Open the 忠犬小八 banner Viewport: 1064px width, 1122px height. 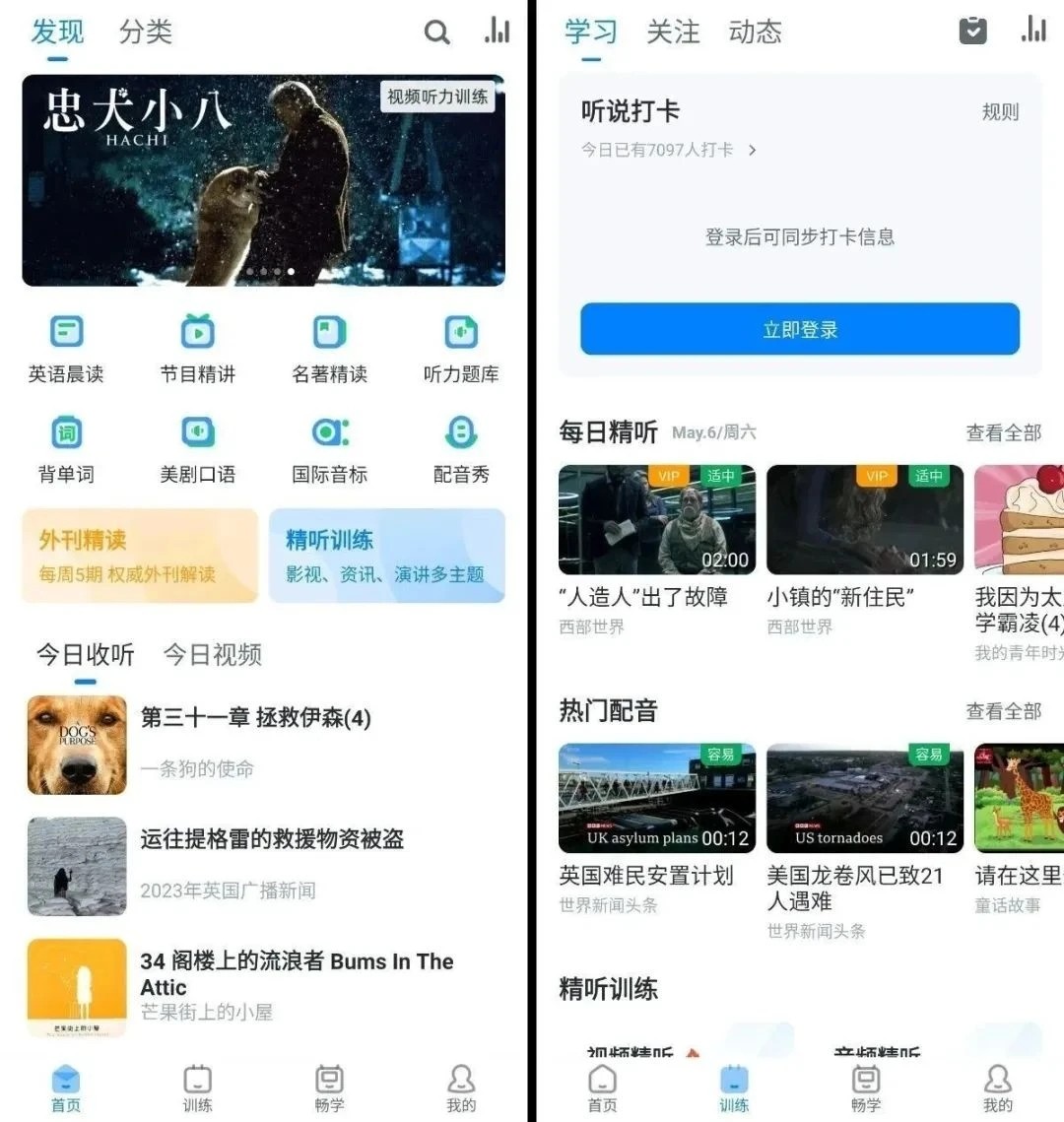point(263,181)
